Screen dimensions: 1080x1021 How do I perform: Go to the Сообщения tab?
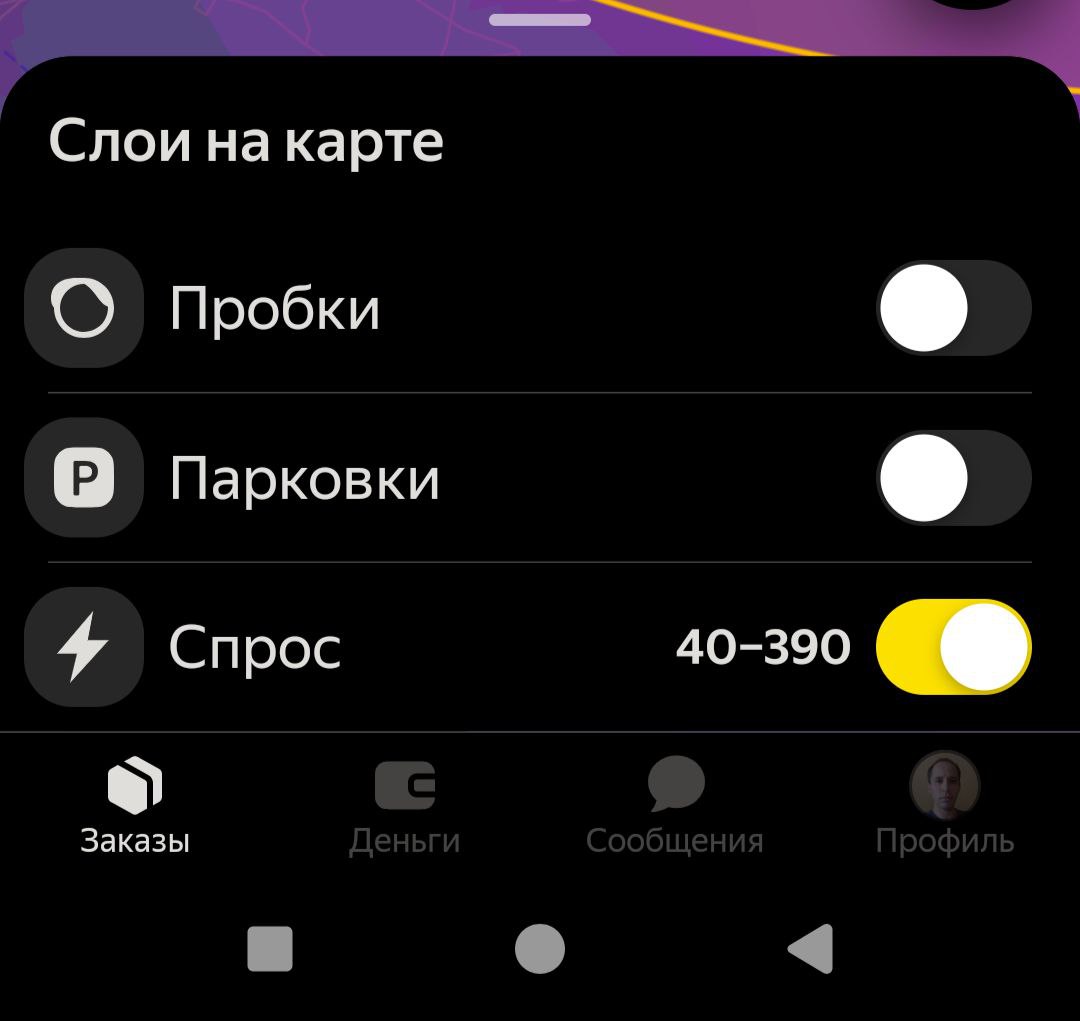click(x=675, y=807)
